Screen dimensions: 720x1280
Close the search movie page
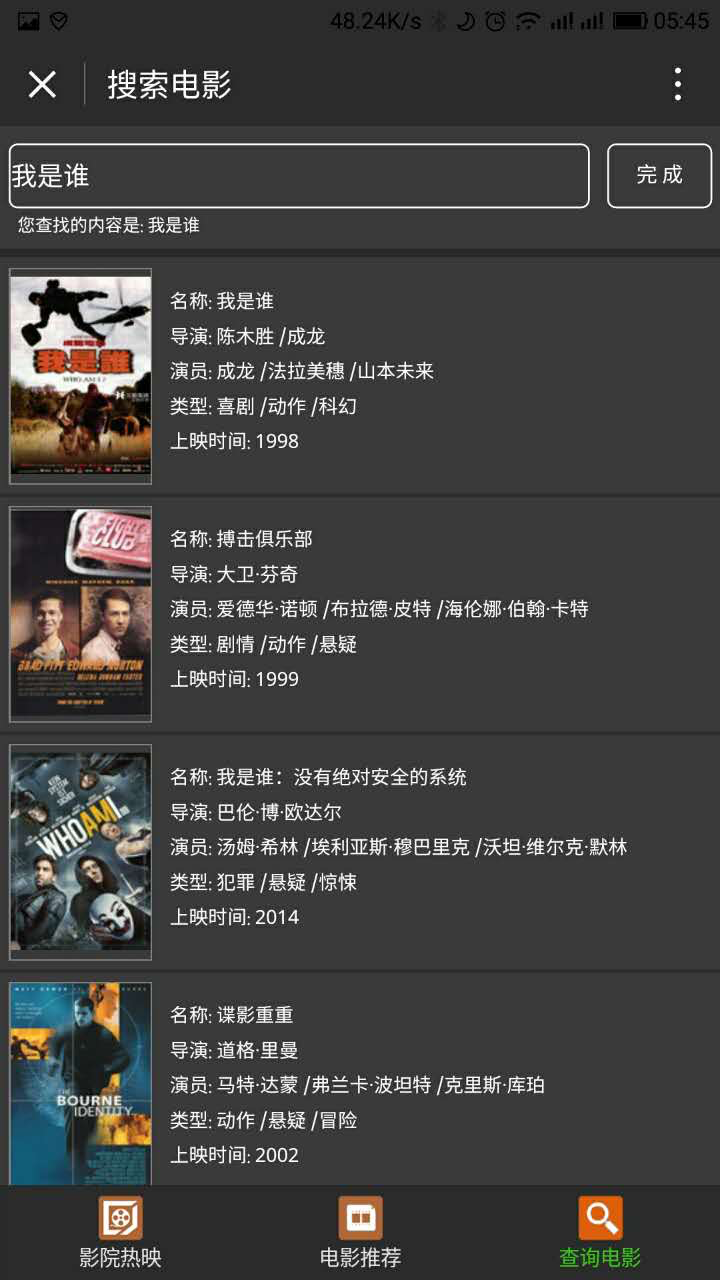point(42,84)
